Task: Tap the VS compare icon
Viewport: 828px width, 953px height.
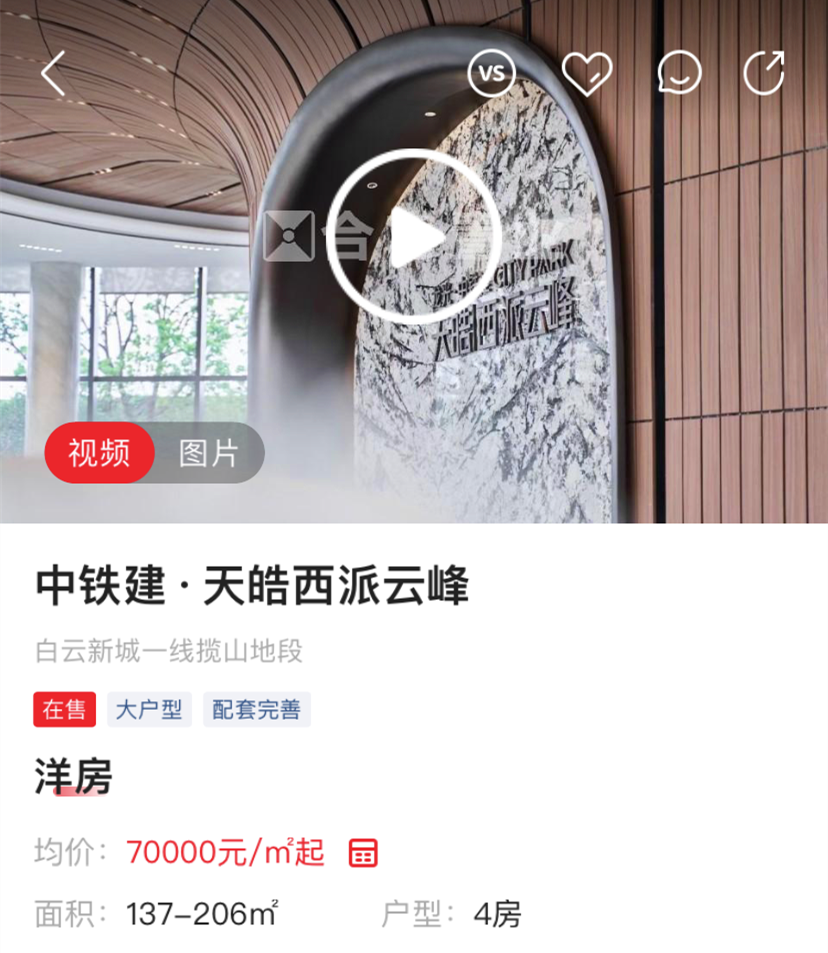Action: 490,71
